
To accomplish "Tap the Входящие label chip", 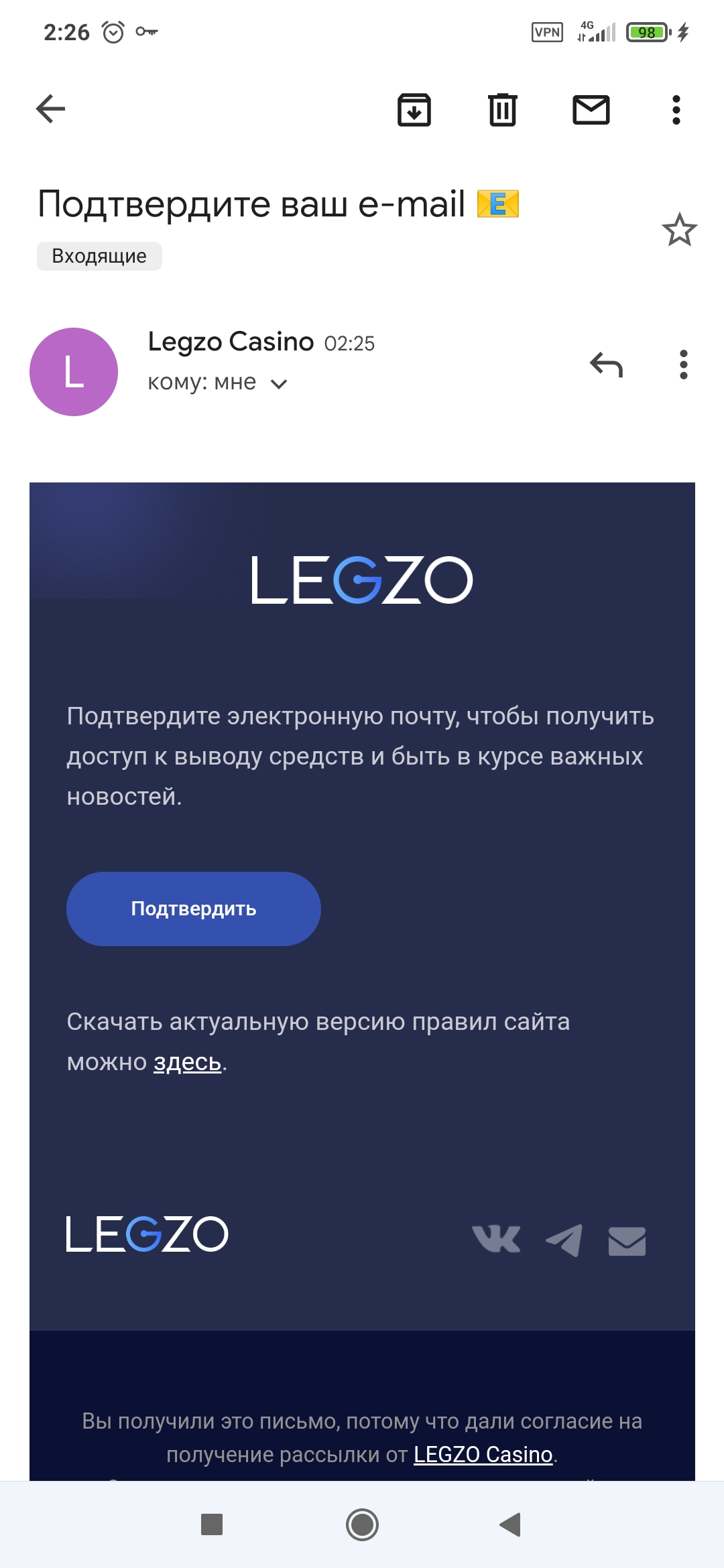I will coord(99,256).
